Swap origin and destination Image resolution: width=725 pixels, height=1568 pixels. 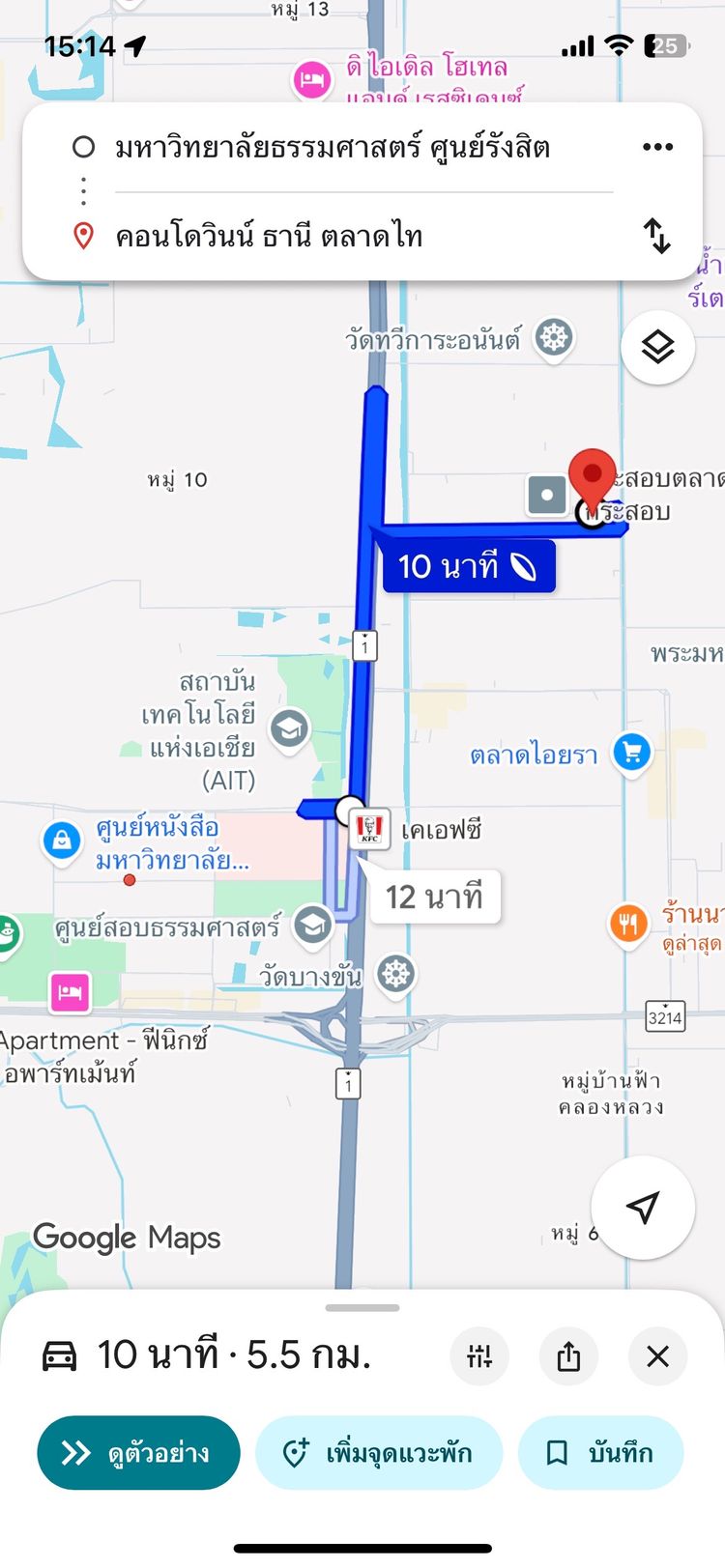click(657, 236)
